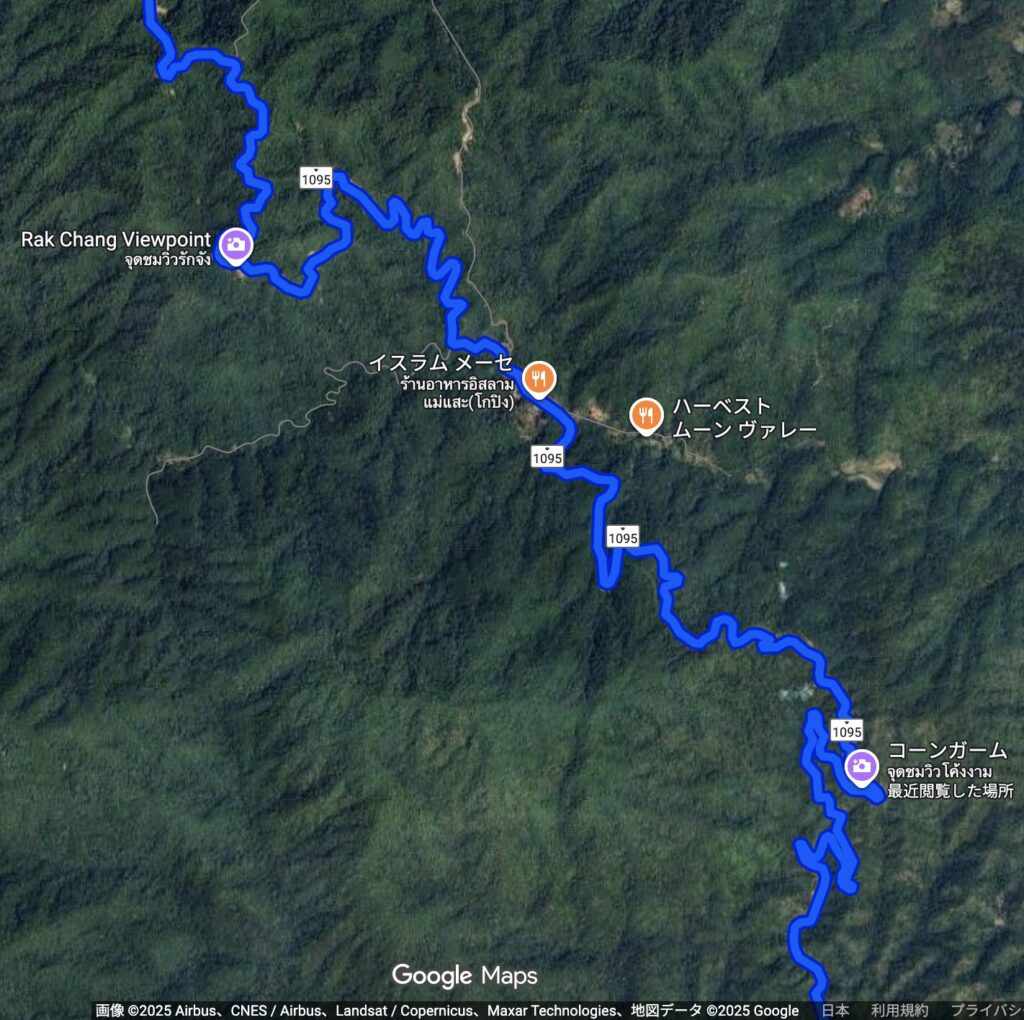The image size is (1024, 1020).
Task: Open the ハーベスト ムーン ヴァレー restaurant pin
Action: point(647,414)
